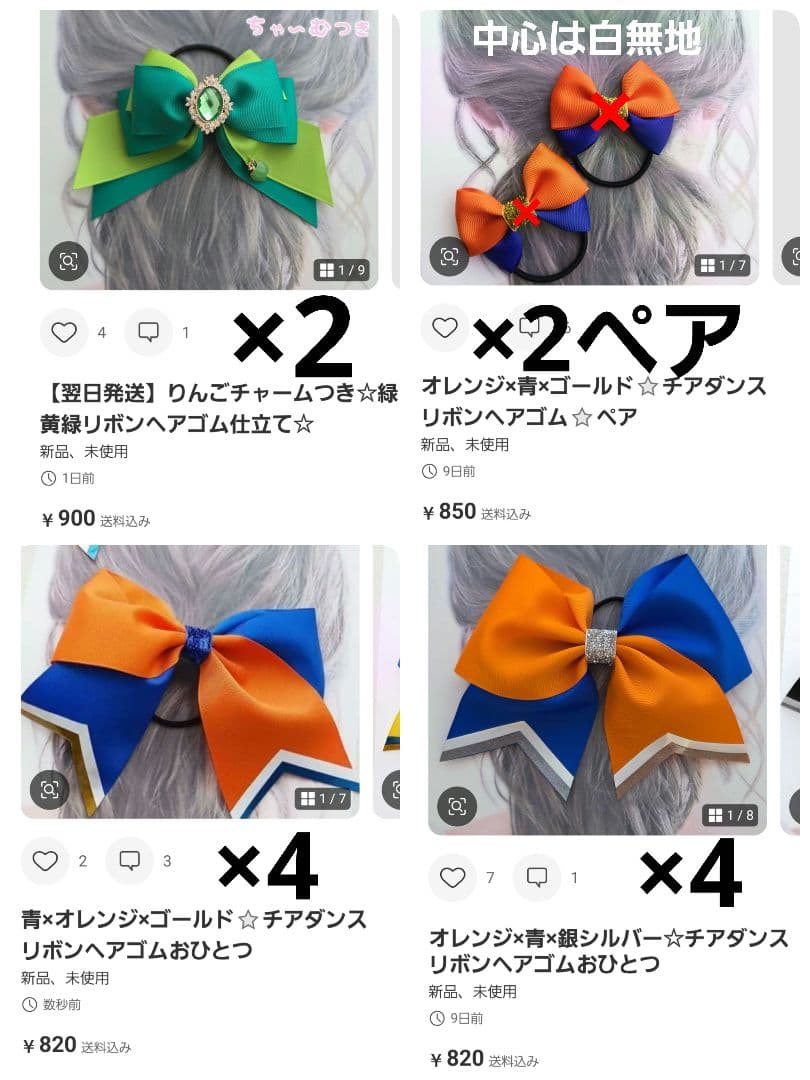Like the 青×オレンジ×ゴールド ribbon listing

click(45, 860)
